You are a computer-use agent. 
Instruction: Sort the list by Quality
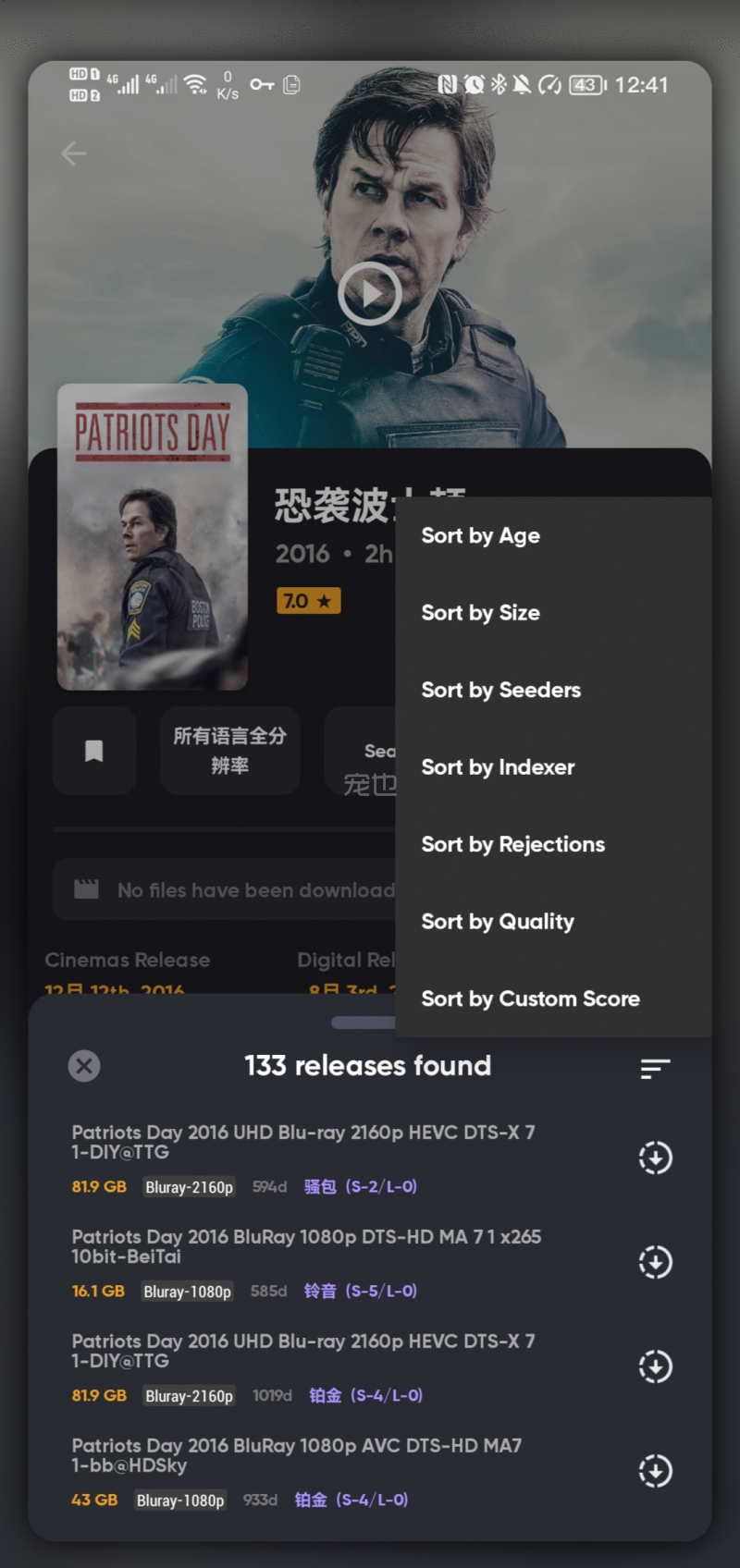[498, 922]
